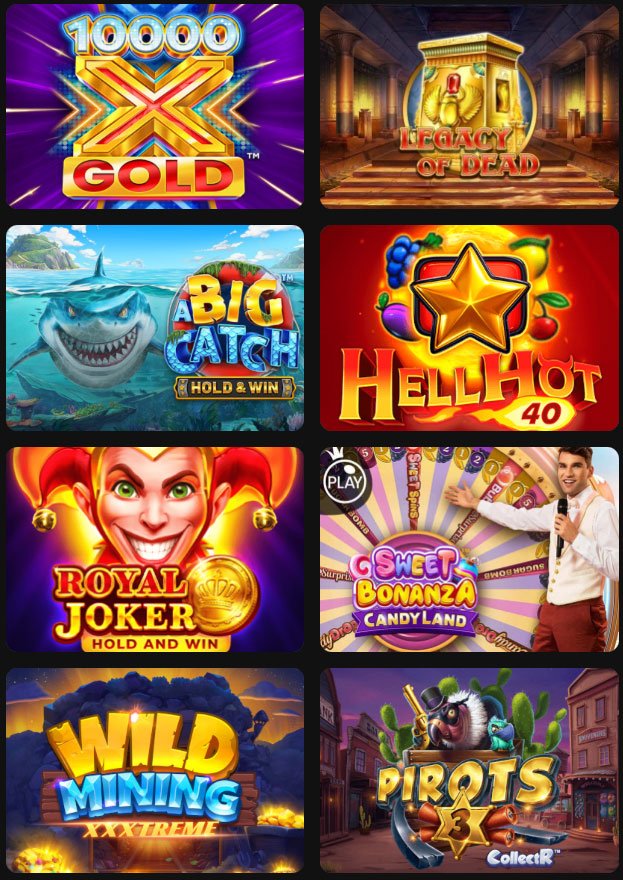This screenshot has width=623, height=880.
Task: Open the Hell Hot 40 game
Action: (469, 327)
